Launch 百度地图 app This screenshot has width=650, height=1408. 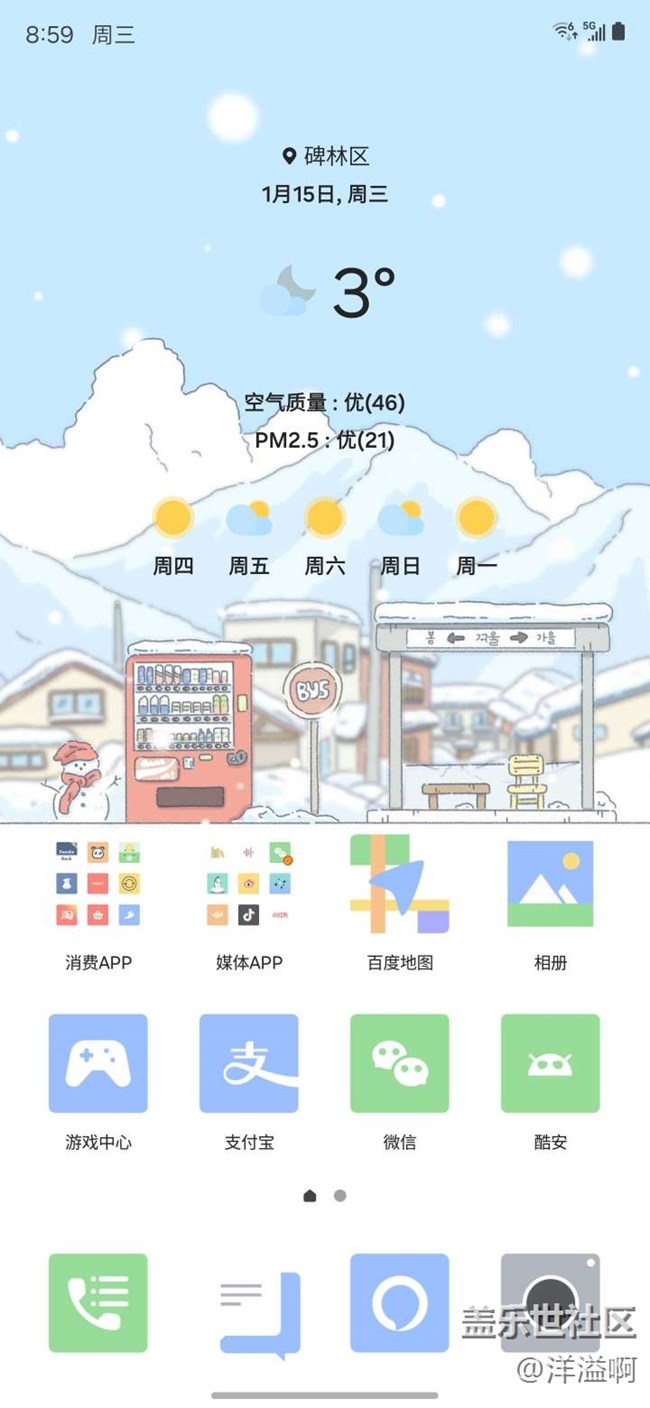pyautogui.click(x=399, y=884)
